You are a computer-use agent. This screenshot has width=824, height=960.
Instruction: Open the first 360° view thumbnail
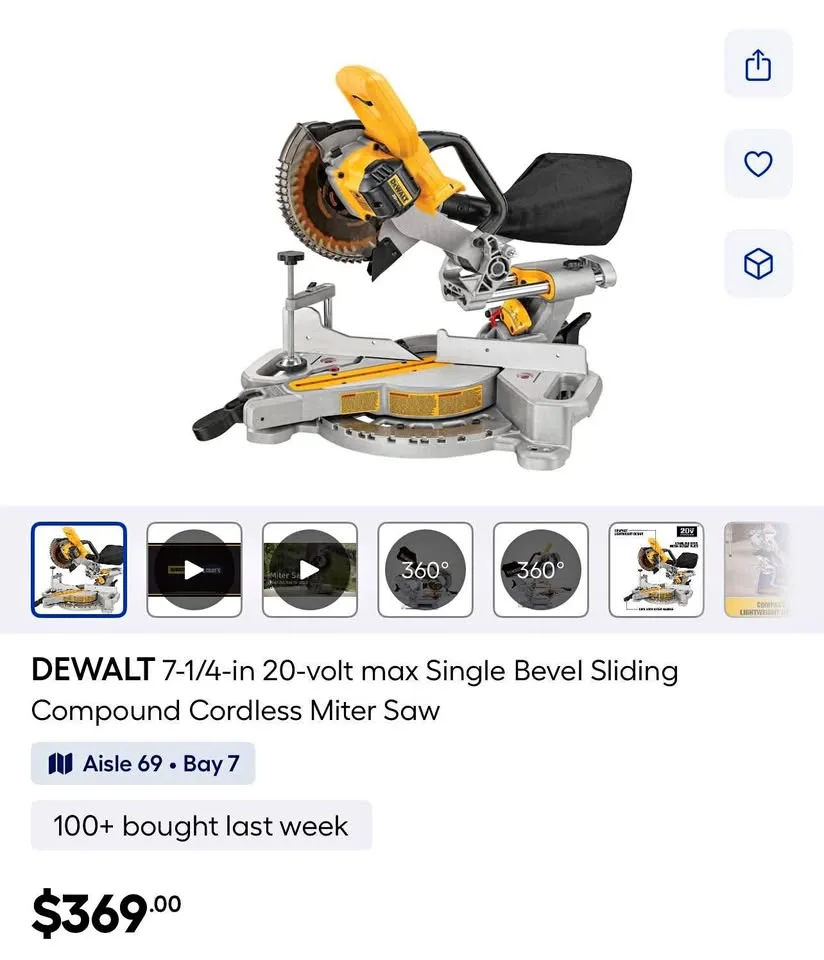[425, 570]
